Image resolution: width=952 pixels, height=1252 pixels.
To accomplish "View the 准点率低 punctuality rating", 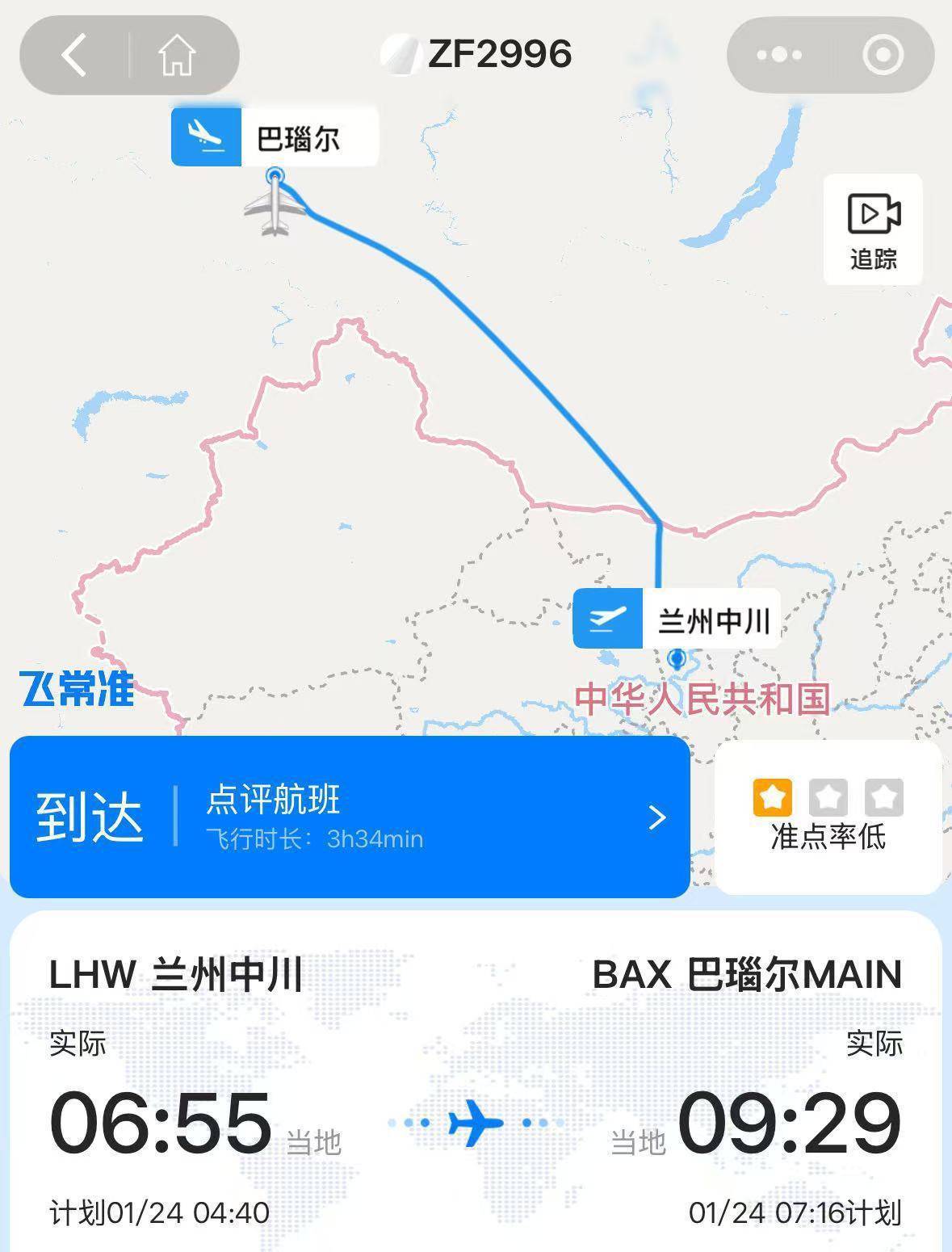I will (828, 817).
